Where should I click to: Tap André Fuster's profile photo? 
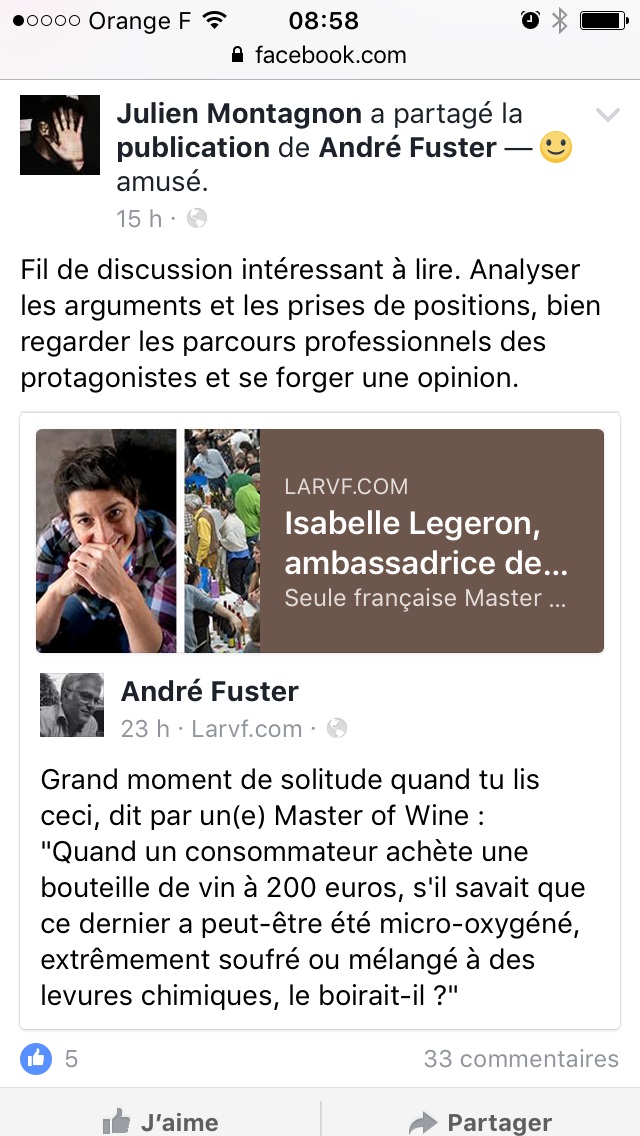72,705
